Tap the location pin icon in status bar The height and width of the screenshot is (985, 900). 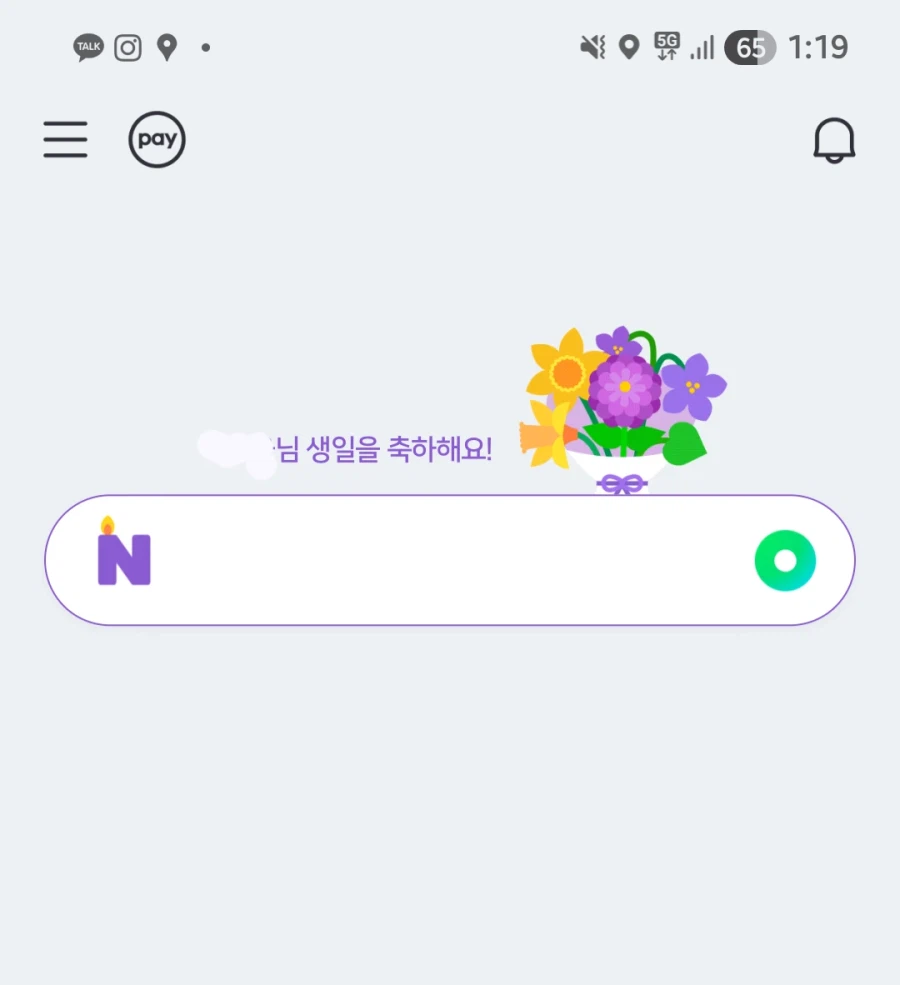(x=166, y=46)
